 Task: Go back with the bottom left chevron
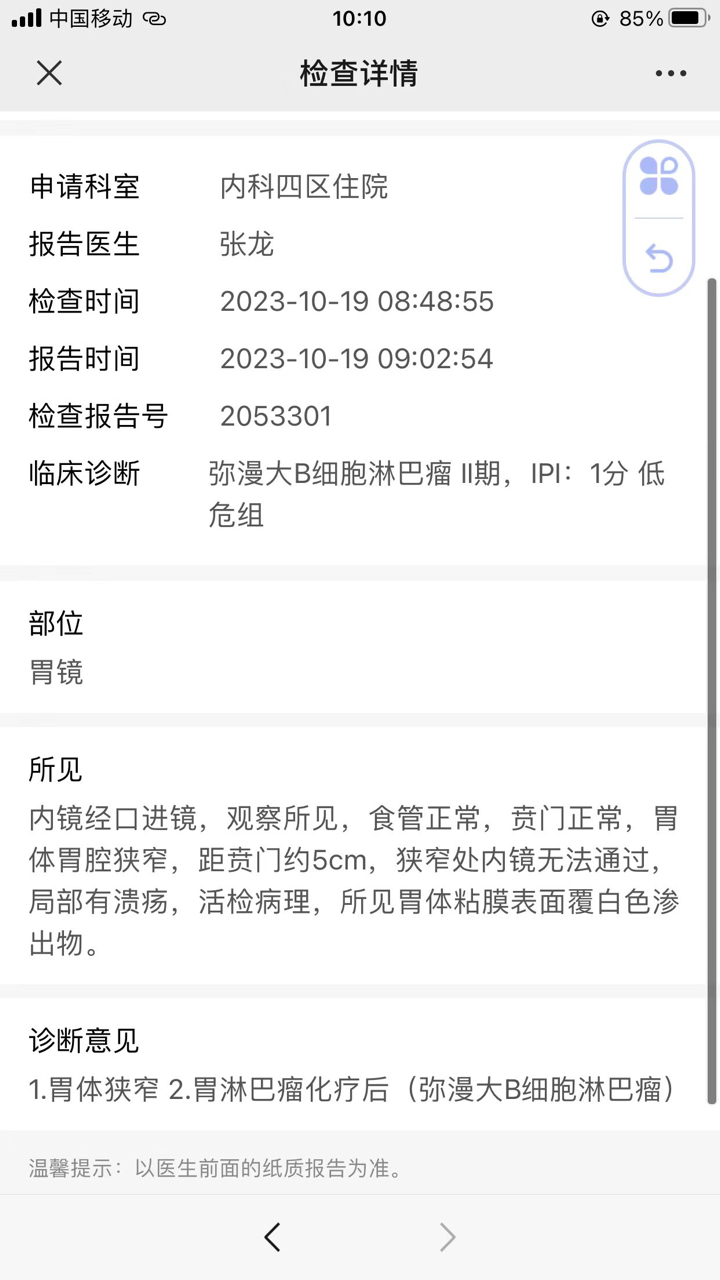272,1237
